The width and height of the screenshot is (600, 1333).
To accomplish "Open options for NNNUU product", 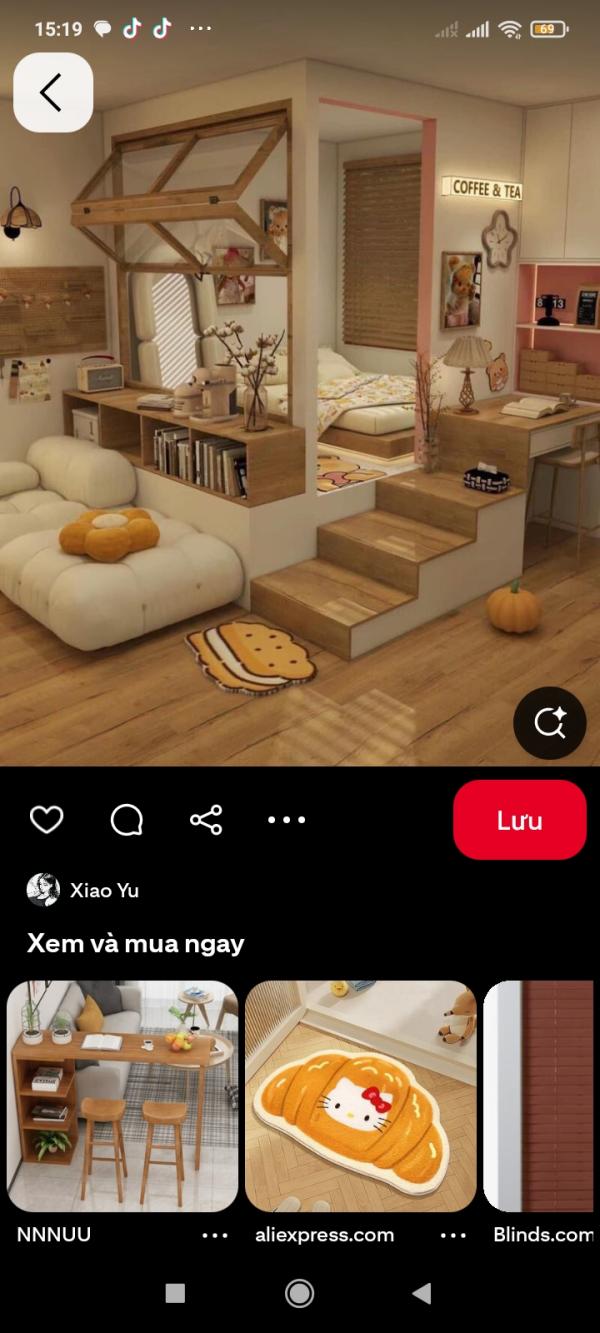I will 215,1235.
